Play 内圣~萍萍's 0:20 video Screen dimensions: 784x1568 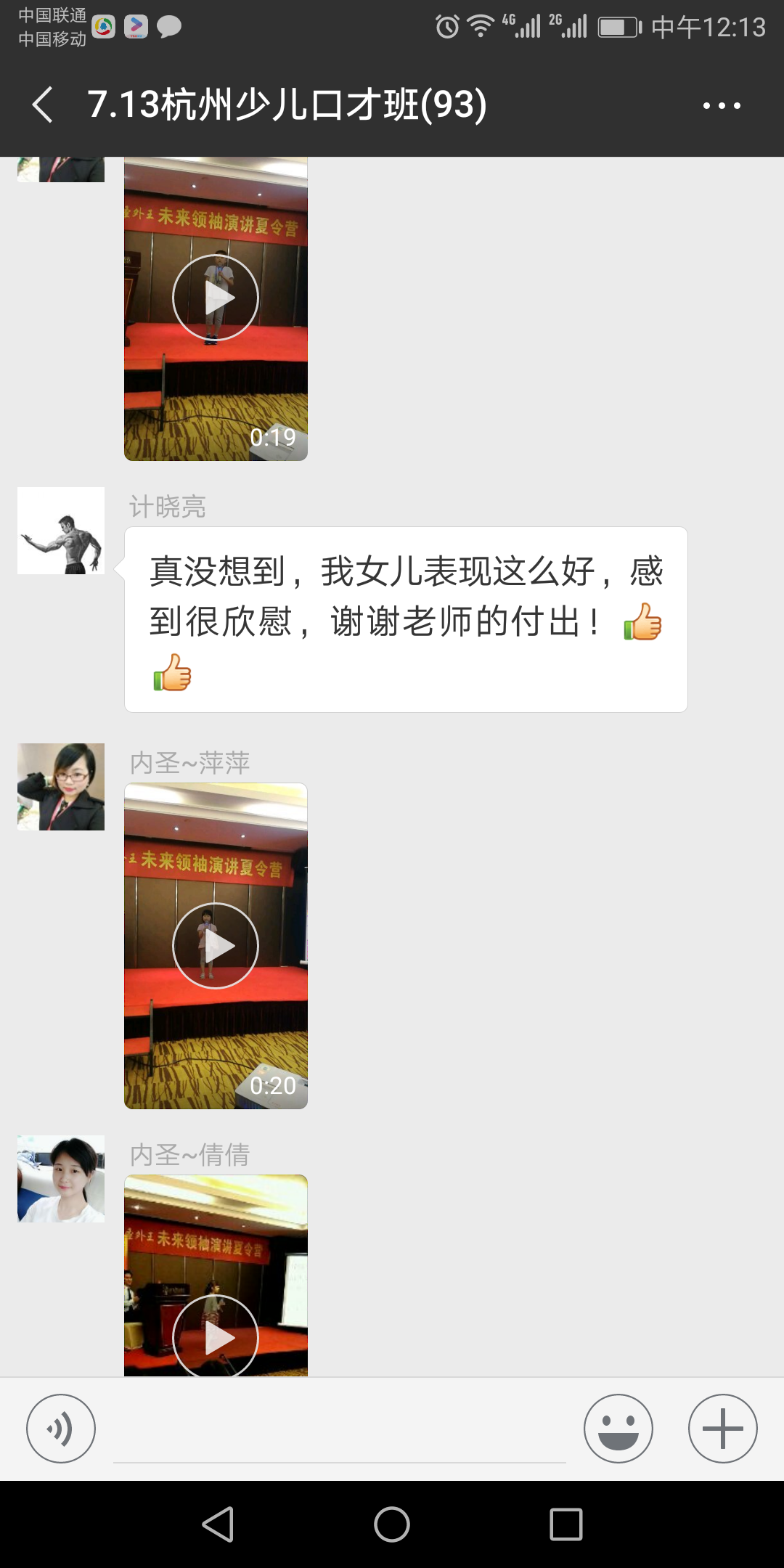click(216, 946)
